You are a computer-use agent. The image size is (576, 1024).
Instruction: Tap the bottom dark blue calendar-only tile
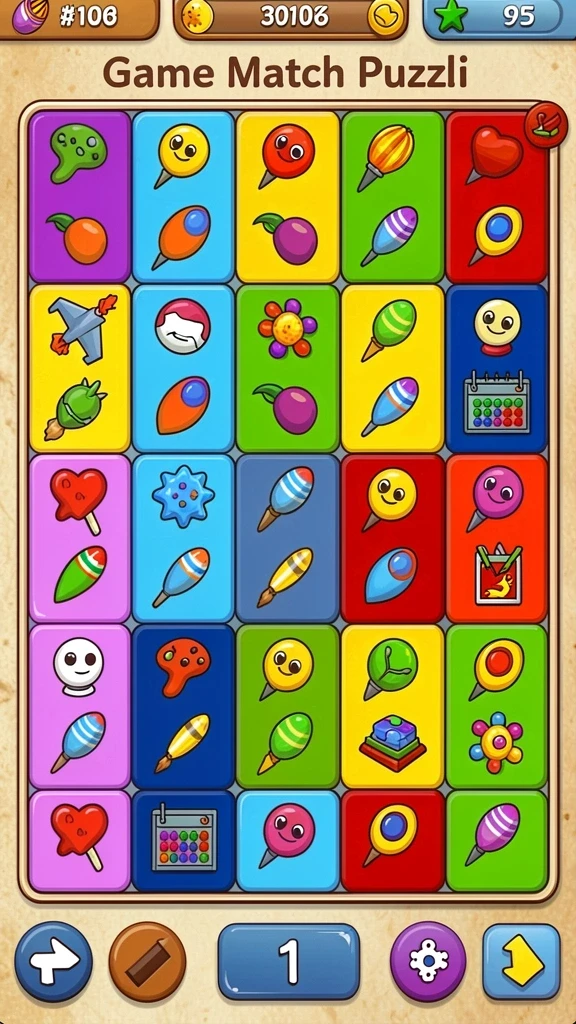click(x=183, y=840)
